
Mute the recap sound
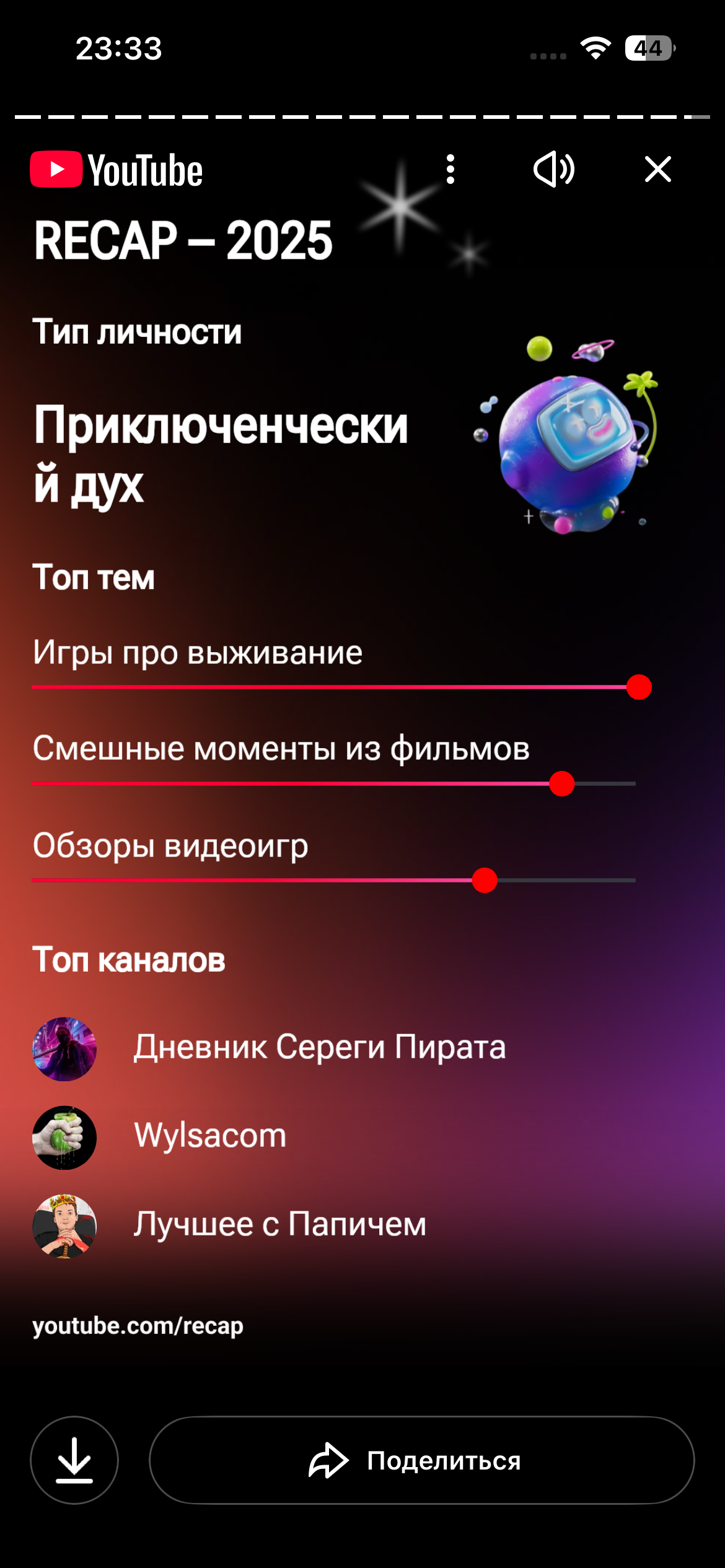pyautogui.click(x=554, y=170)
